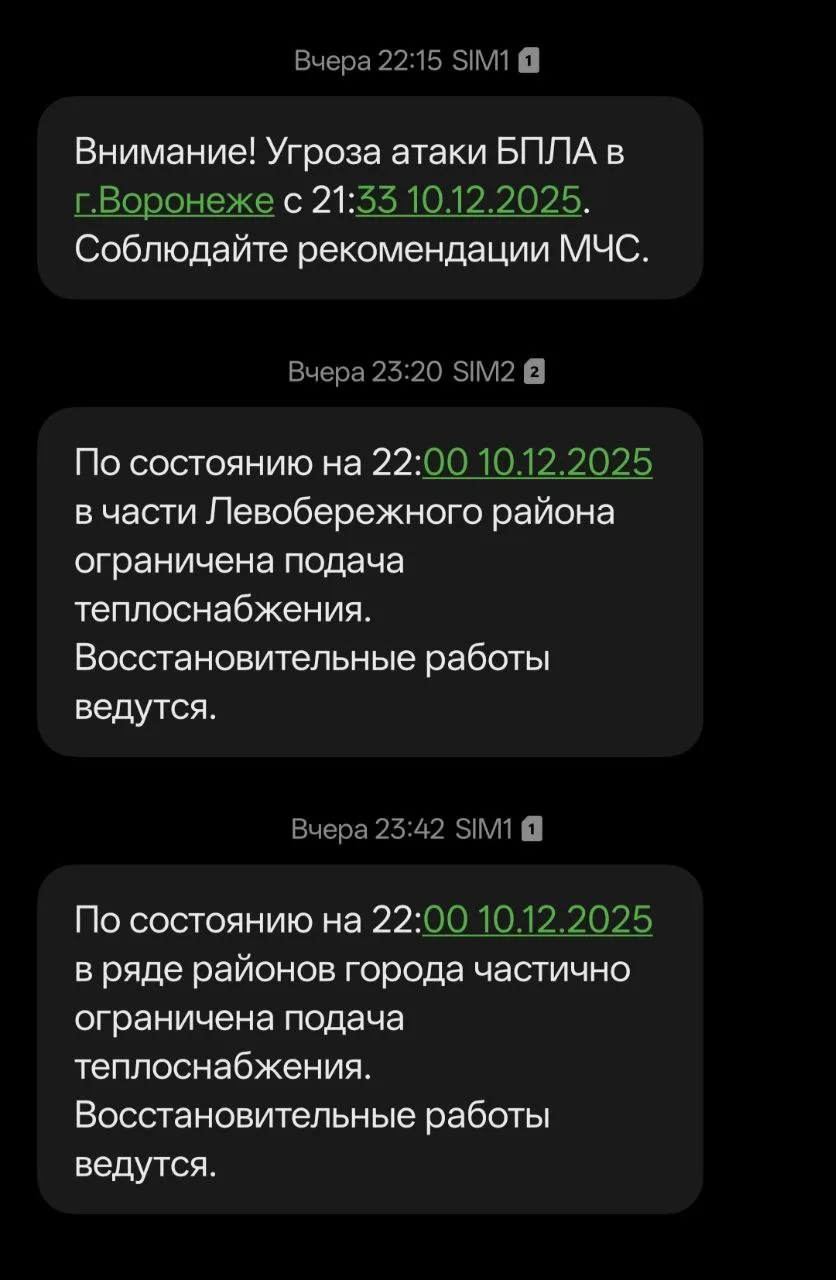Open the date link in the Левобережного района message
This screenshot has width=836, height=1280.
click(538, 463)
